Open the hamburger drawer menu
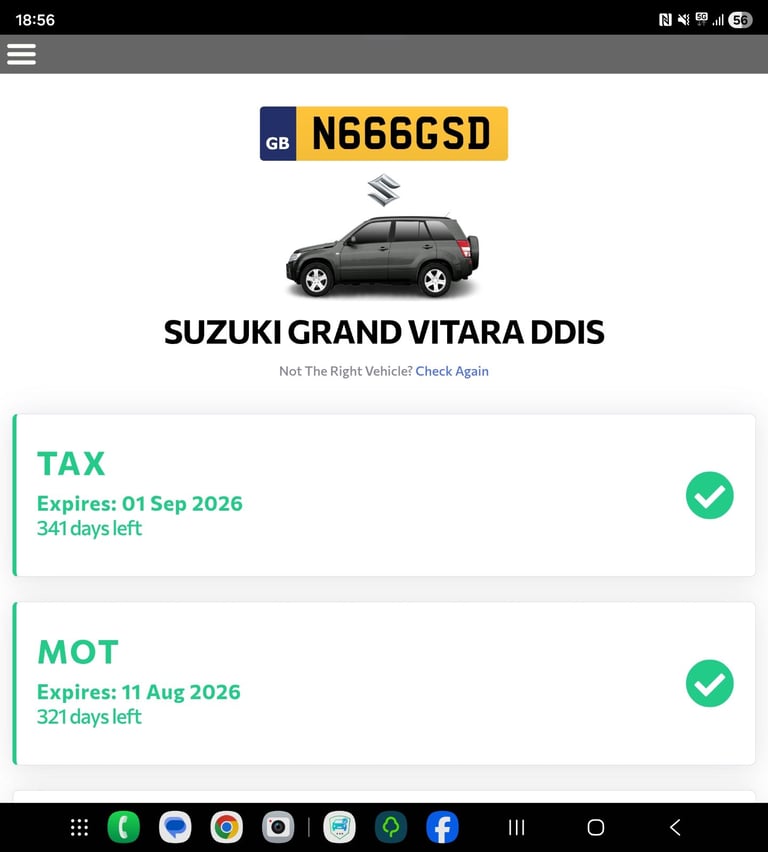 pos(21,54)
